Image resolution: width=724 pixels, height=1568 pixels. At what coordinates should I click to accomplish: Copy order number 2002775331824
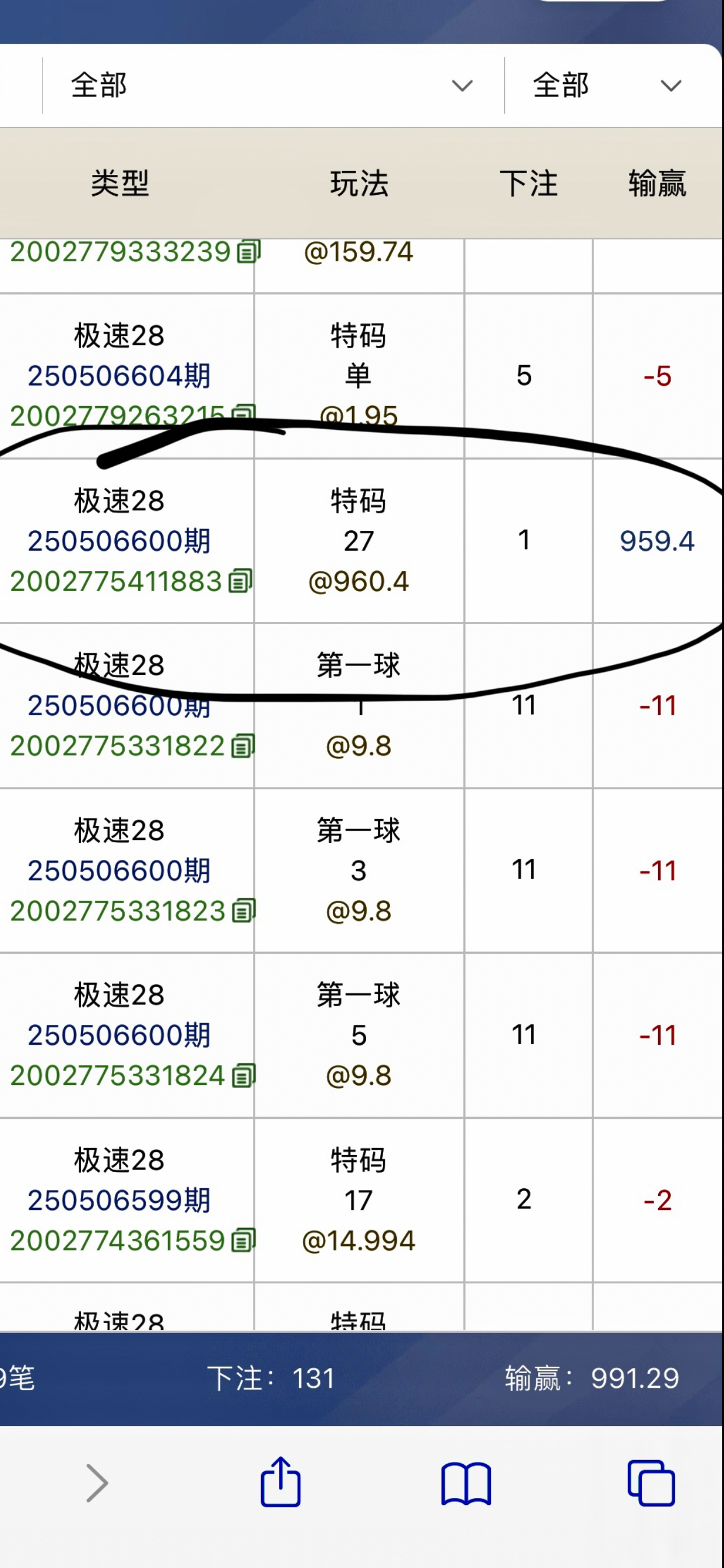tap(243, 1076)
